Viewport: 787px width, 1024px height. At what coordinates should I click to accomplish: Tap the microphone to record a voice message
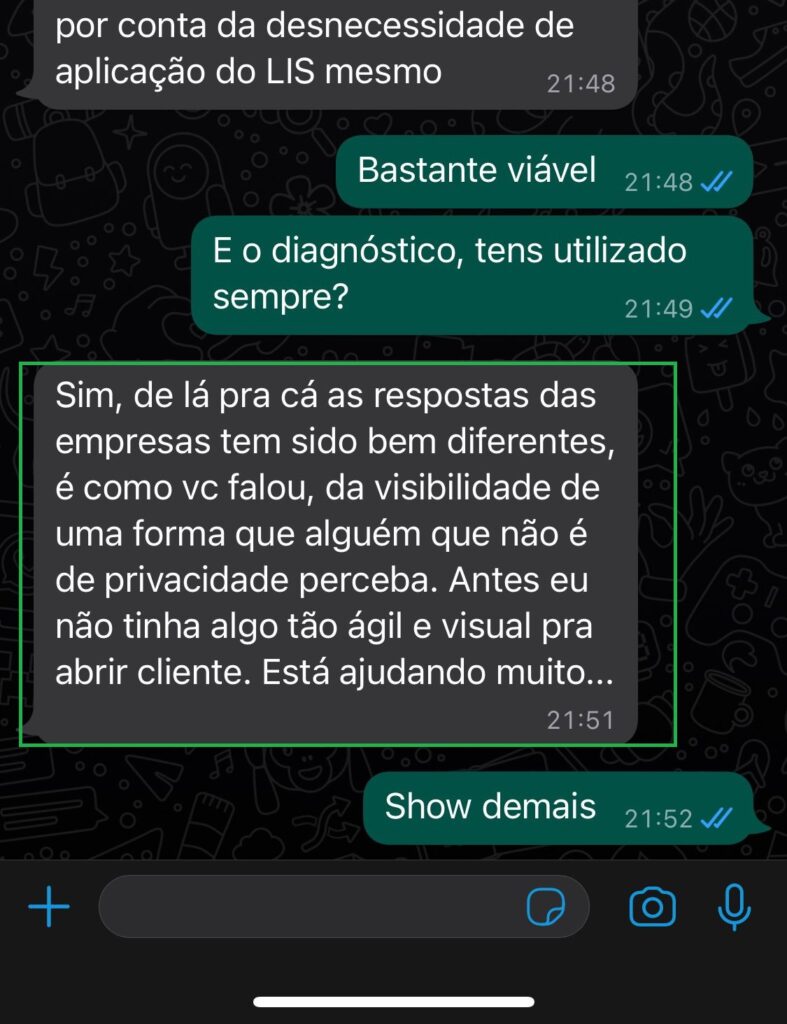[x=735, y=907]
